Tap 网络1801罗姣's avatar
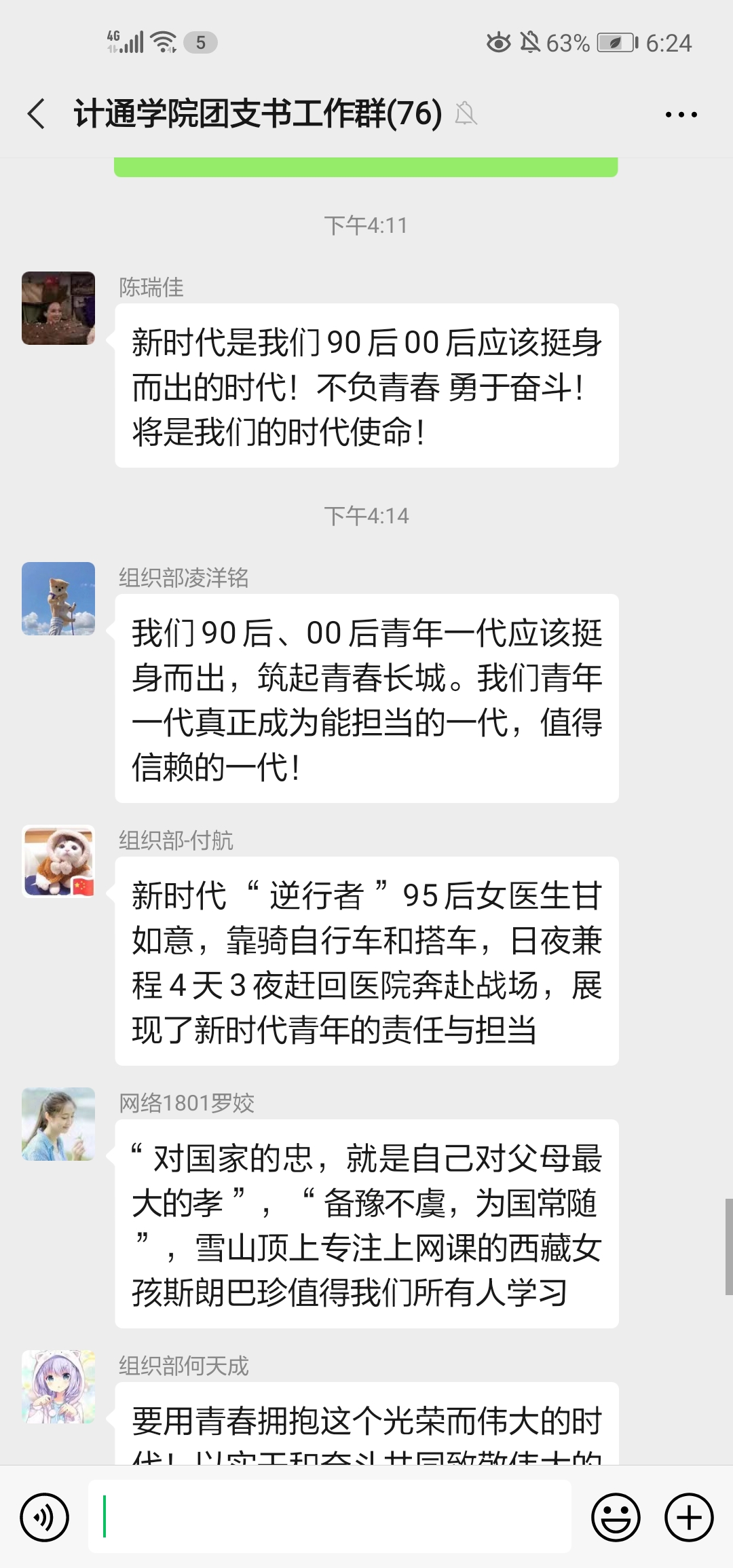This screenshot has height=1568, width=733. (58, 1124)
